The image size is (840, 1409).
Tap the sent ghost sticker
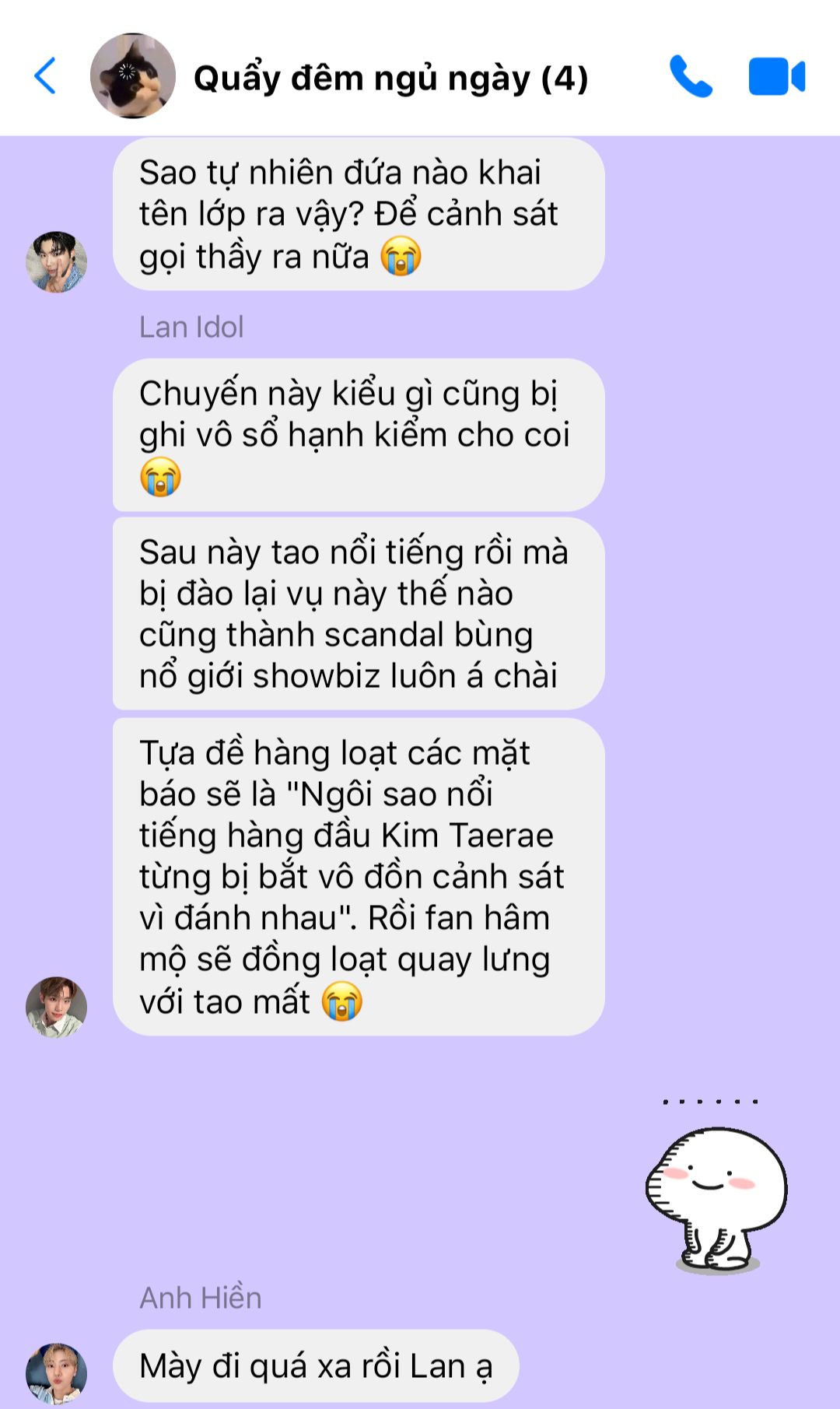[716, 1184]
